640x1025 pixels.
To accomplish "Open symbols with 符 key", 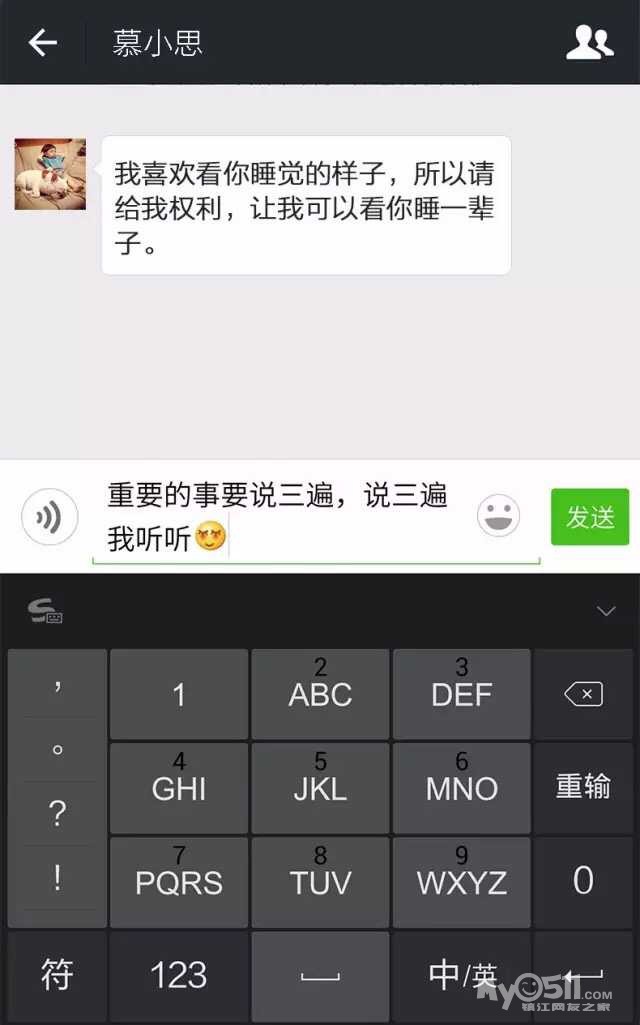I will point(57,975).
